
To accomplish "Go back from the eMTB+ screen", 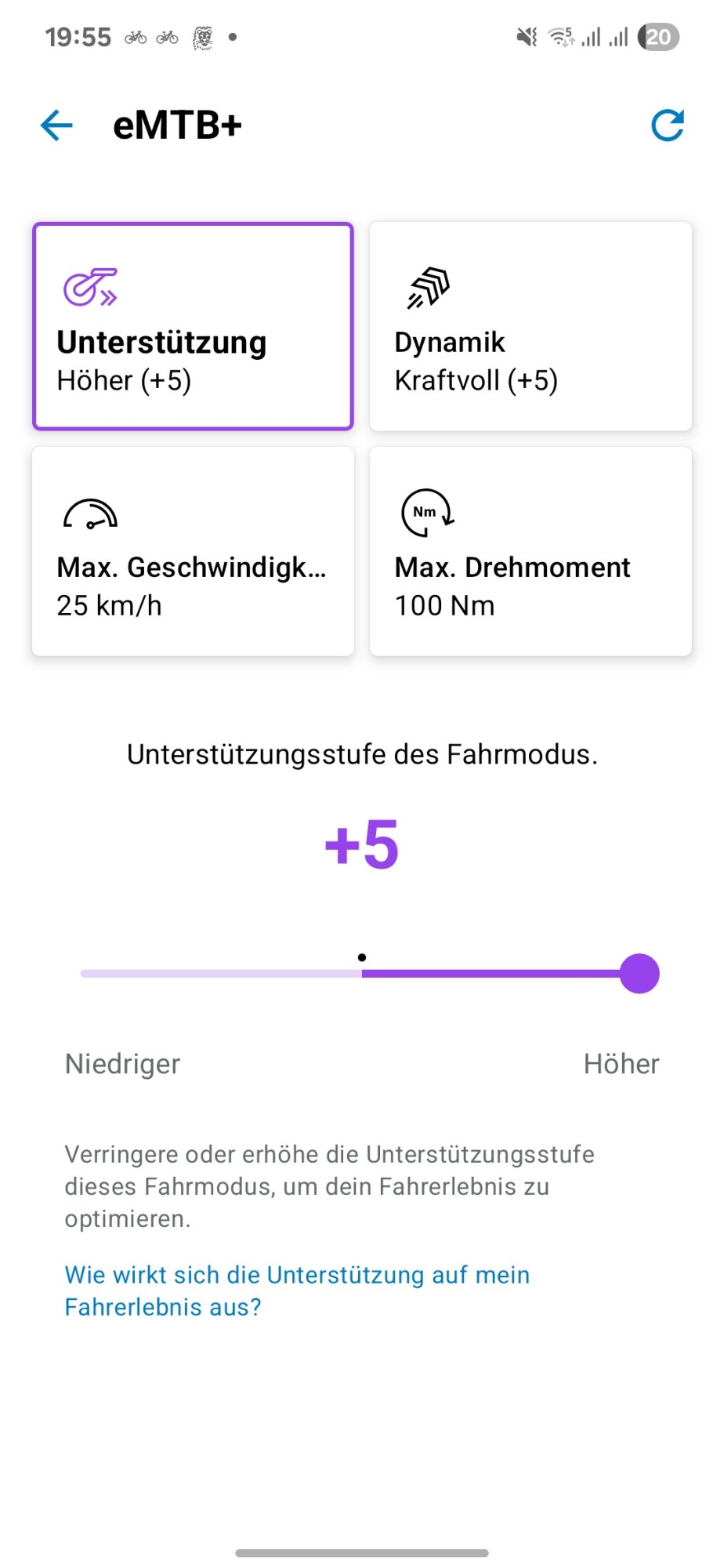I will pos(56,125).
